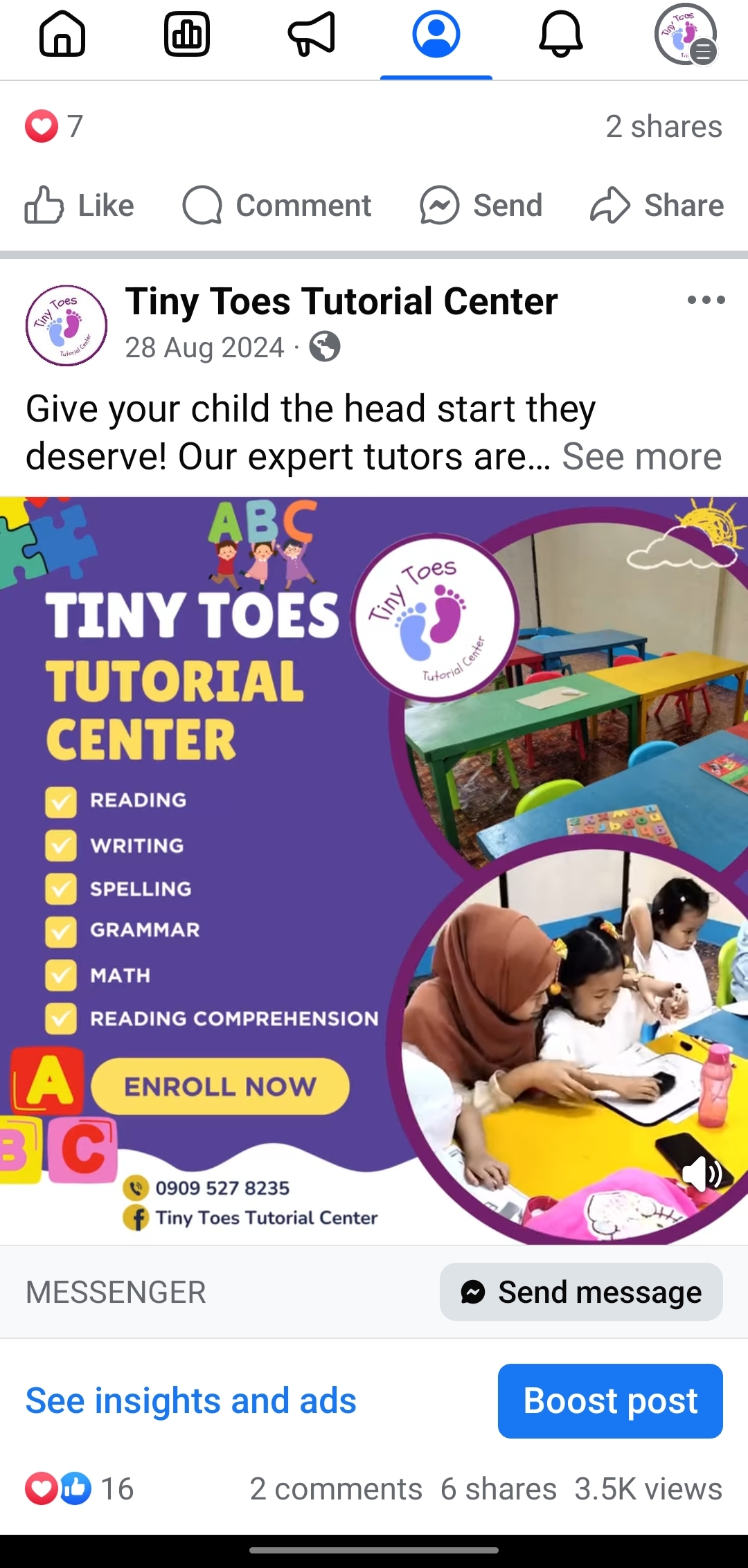The image size is (748, 1568).
Task: Open the insights dashboard tab
Action: (x=187, y=35)
